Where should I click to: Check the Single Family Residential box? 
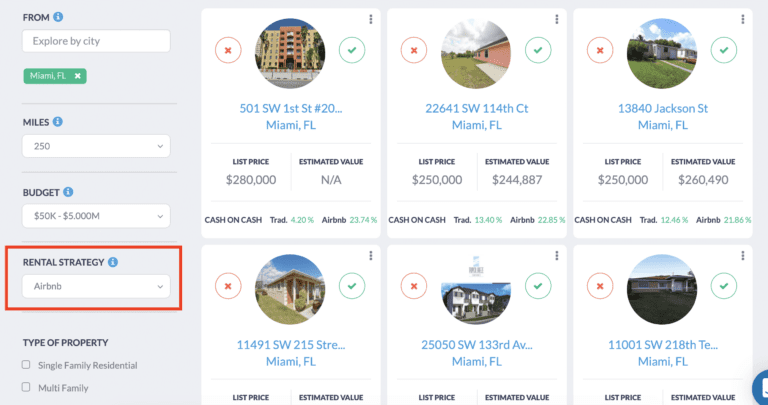[x=27, y=366]
